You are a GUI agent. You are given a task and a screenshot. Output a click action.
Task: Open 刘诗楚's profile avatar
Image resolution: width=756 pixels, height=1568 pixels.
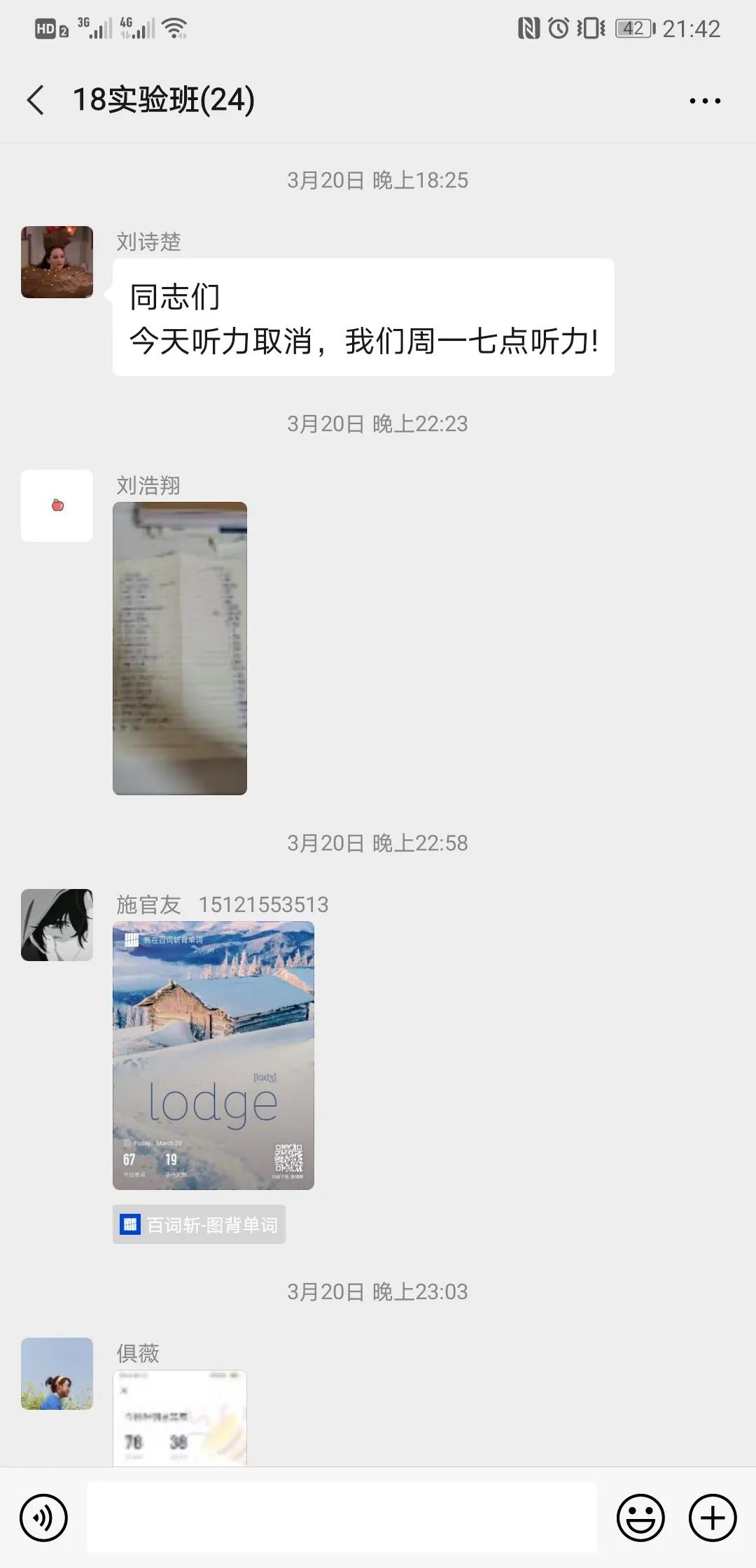coord(57,262)
